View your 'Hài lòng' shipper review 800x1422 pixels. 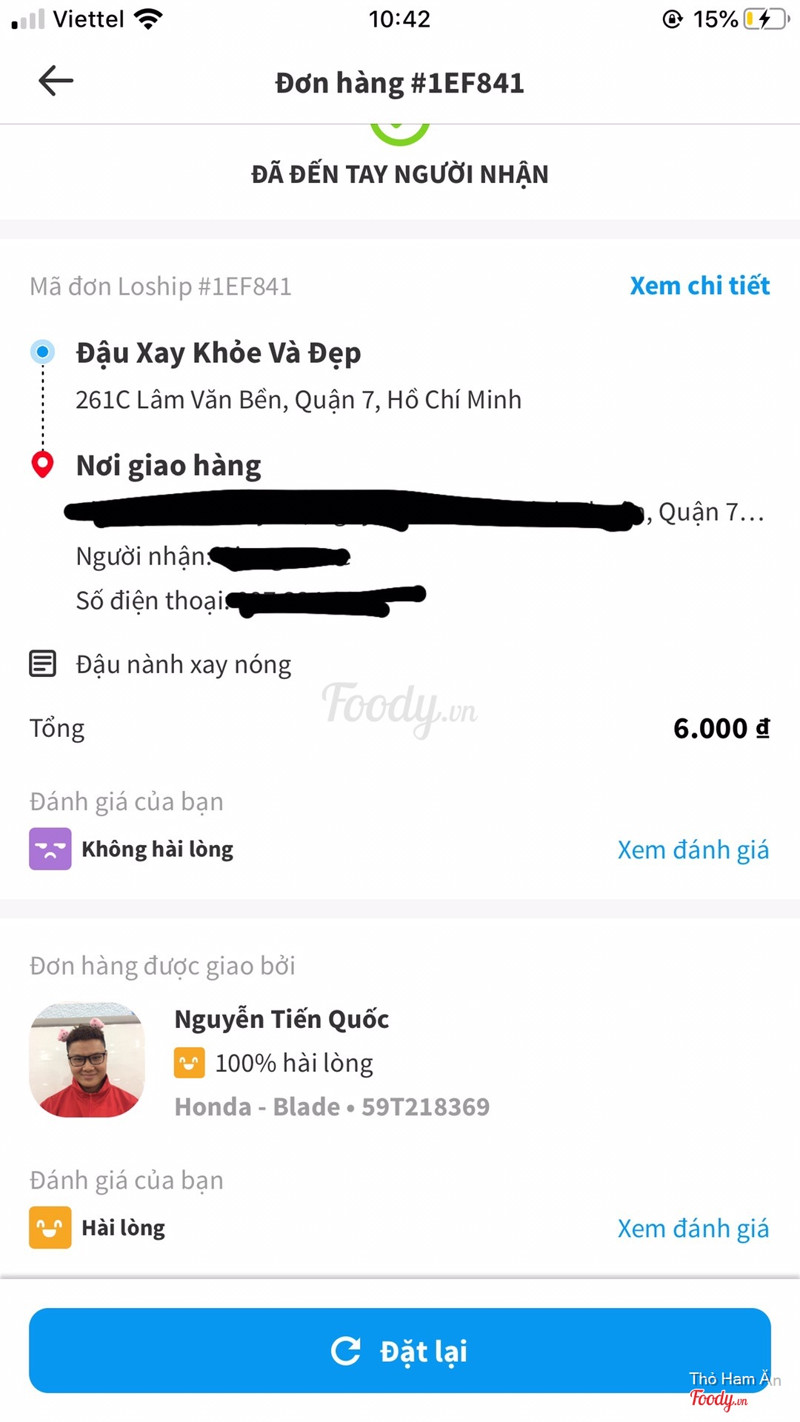[692, 1228]
